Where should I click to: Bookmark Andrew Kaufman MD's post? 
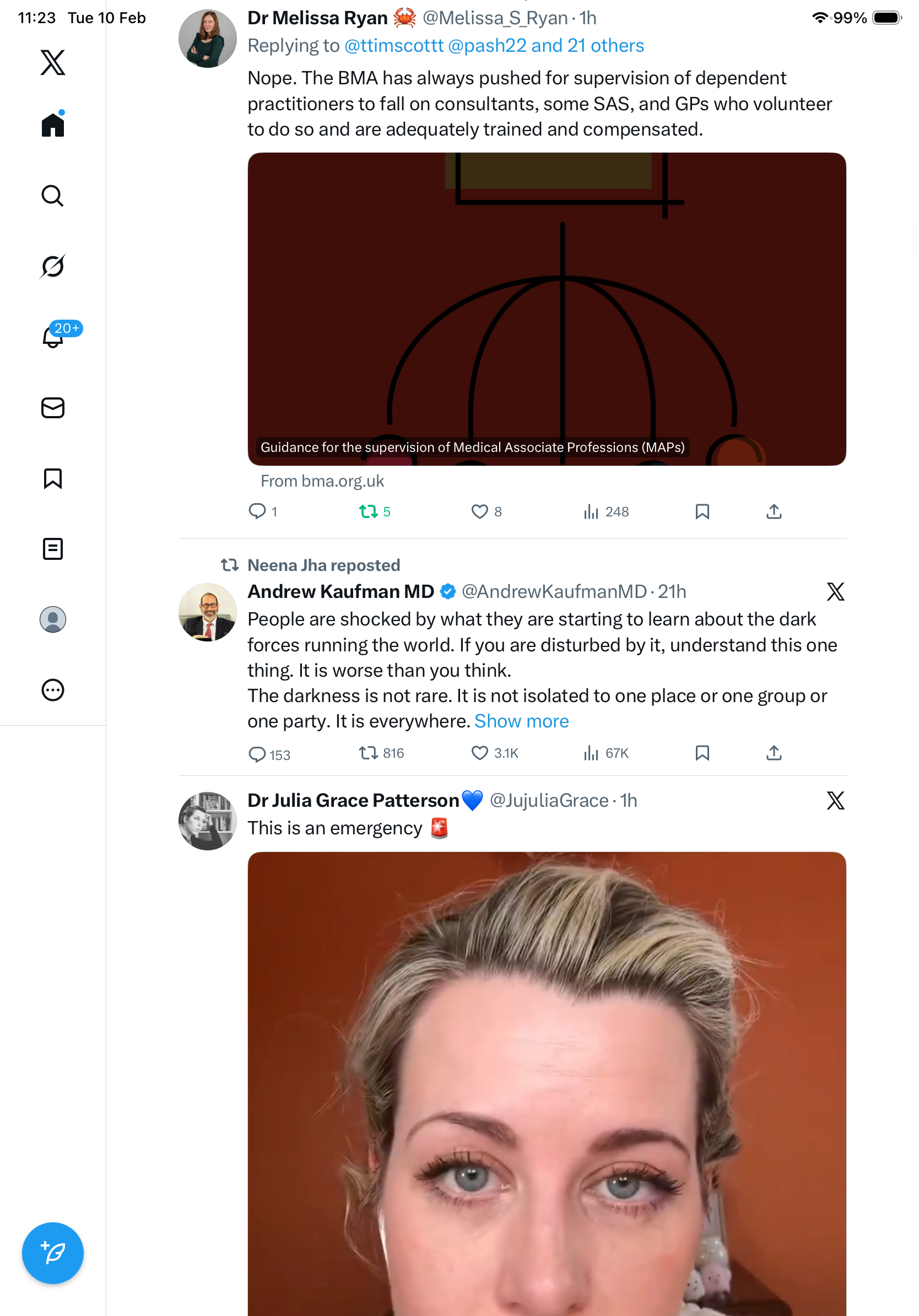pos(702,753)
